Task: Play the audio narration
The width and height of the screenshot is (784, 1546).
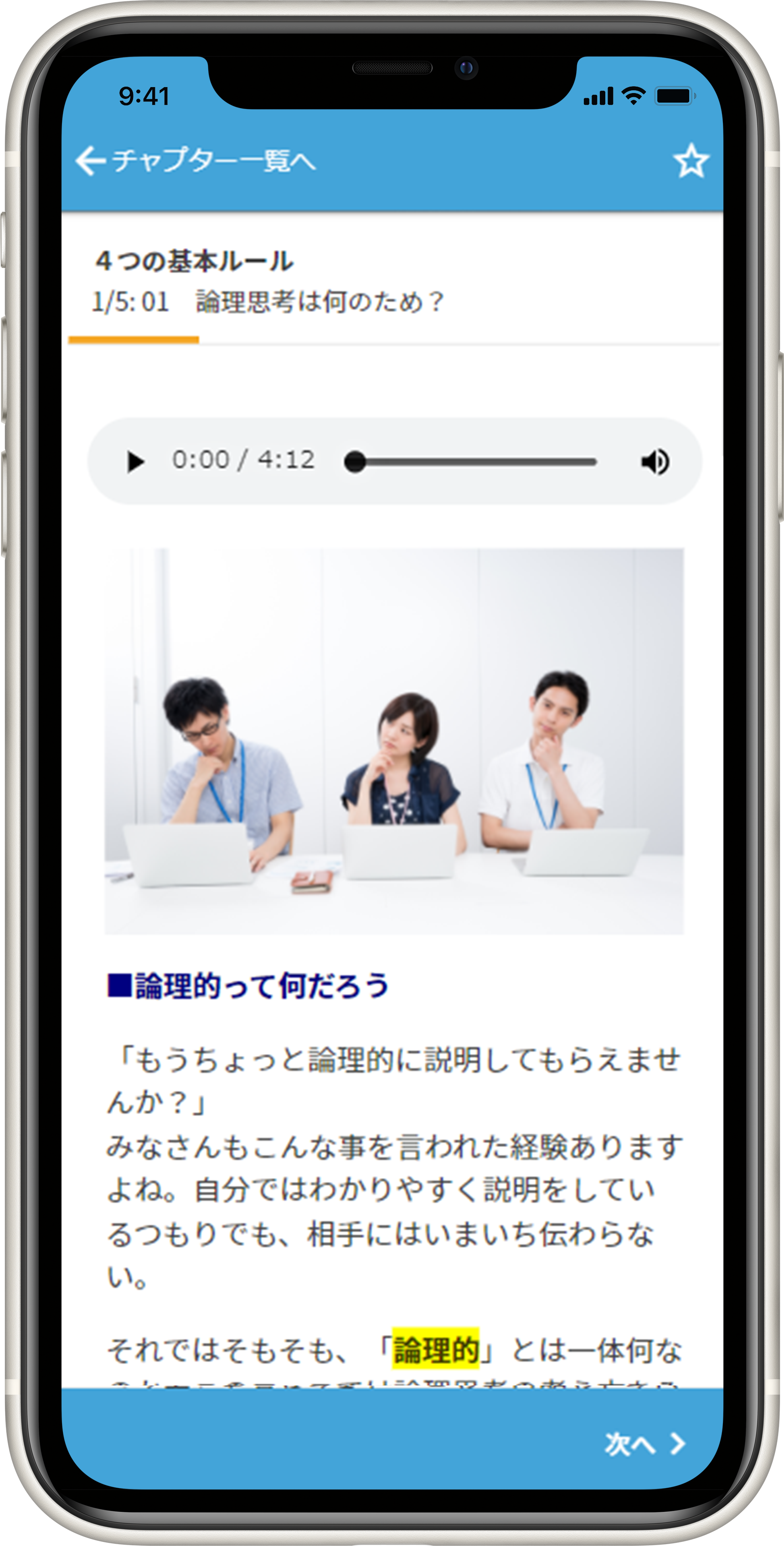Action: click(135, 462)
